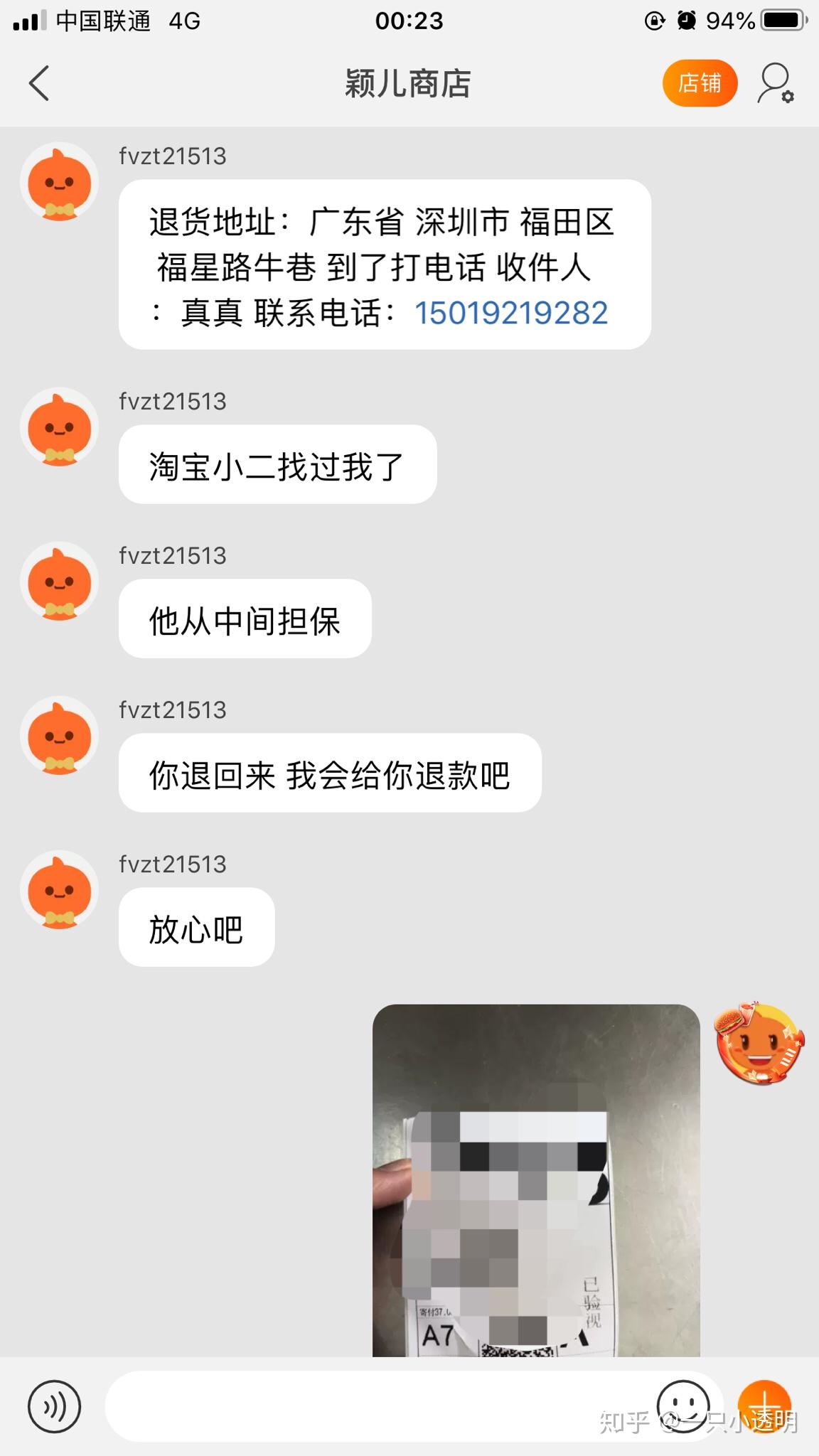Go back from 颖儿商店 chat
The width and height of the screenshot is (819, 1456).
tap(39, 84)
